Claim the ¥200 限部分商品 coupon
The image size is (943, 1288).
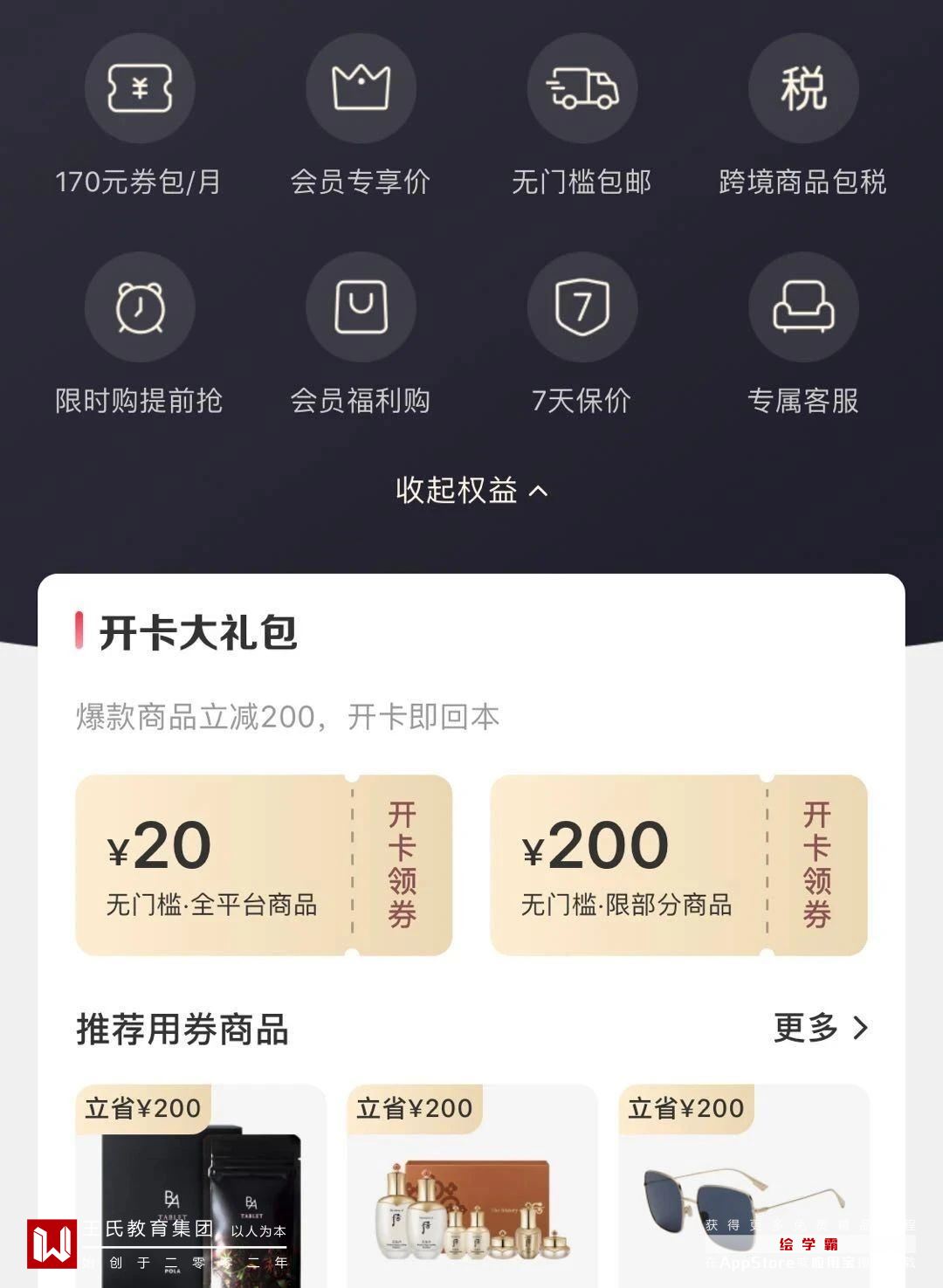point(816,864)
